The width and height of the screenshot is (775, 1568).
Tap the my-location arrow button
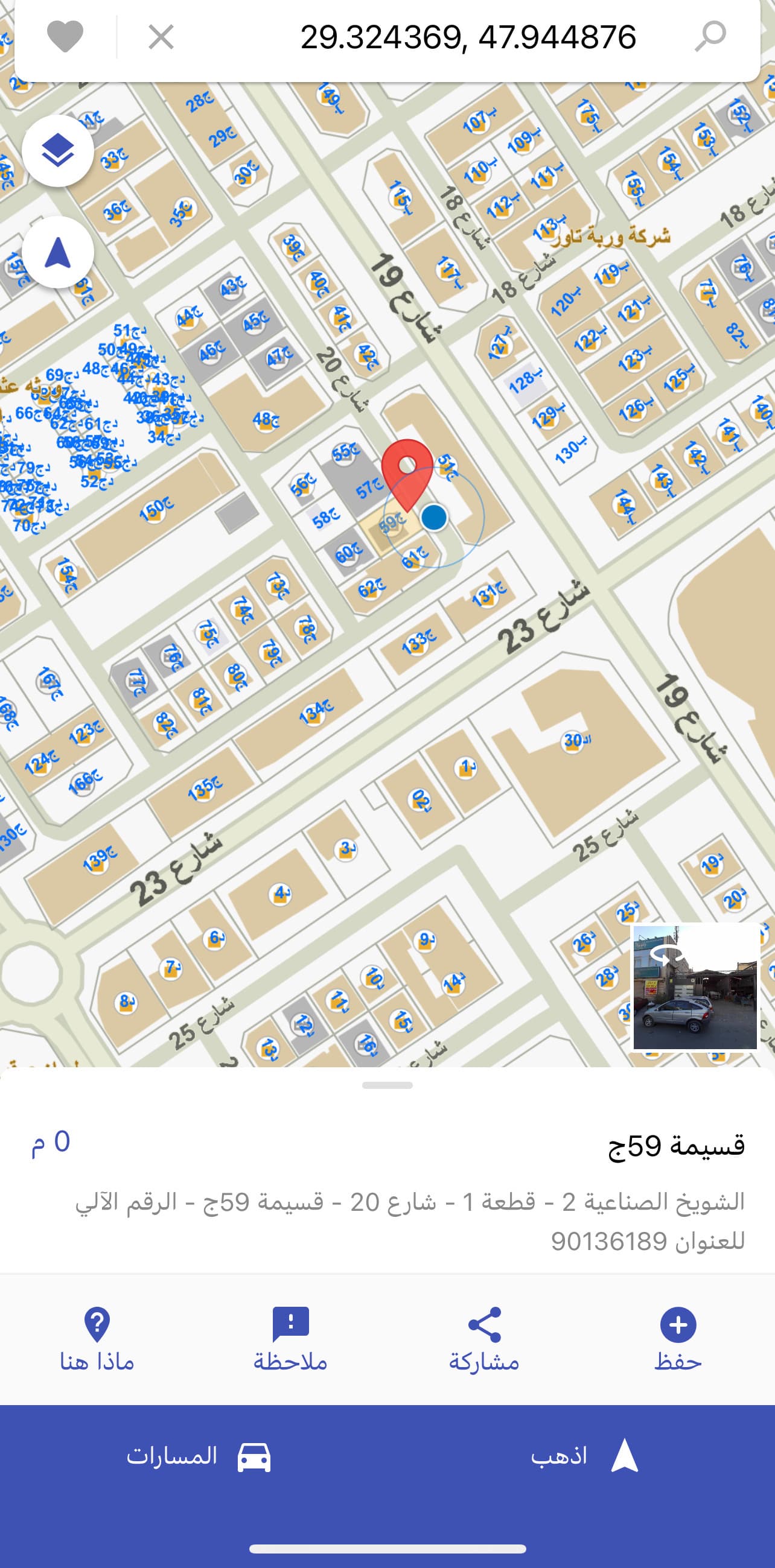(x=58, y=252)
